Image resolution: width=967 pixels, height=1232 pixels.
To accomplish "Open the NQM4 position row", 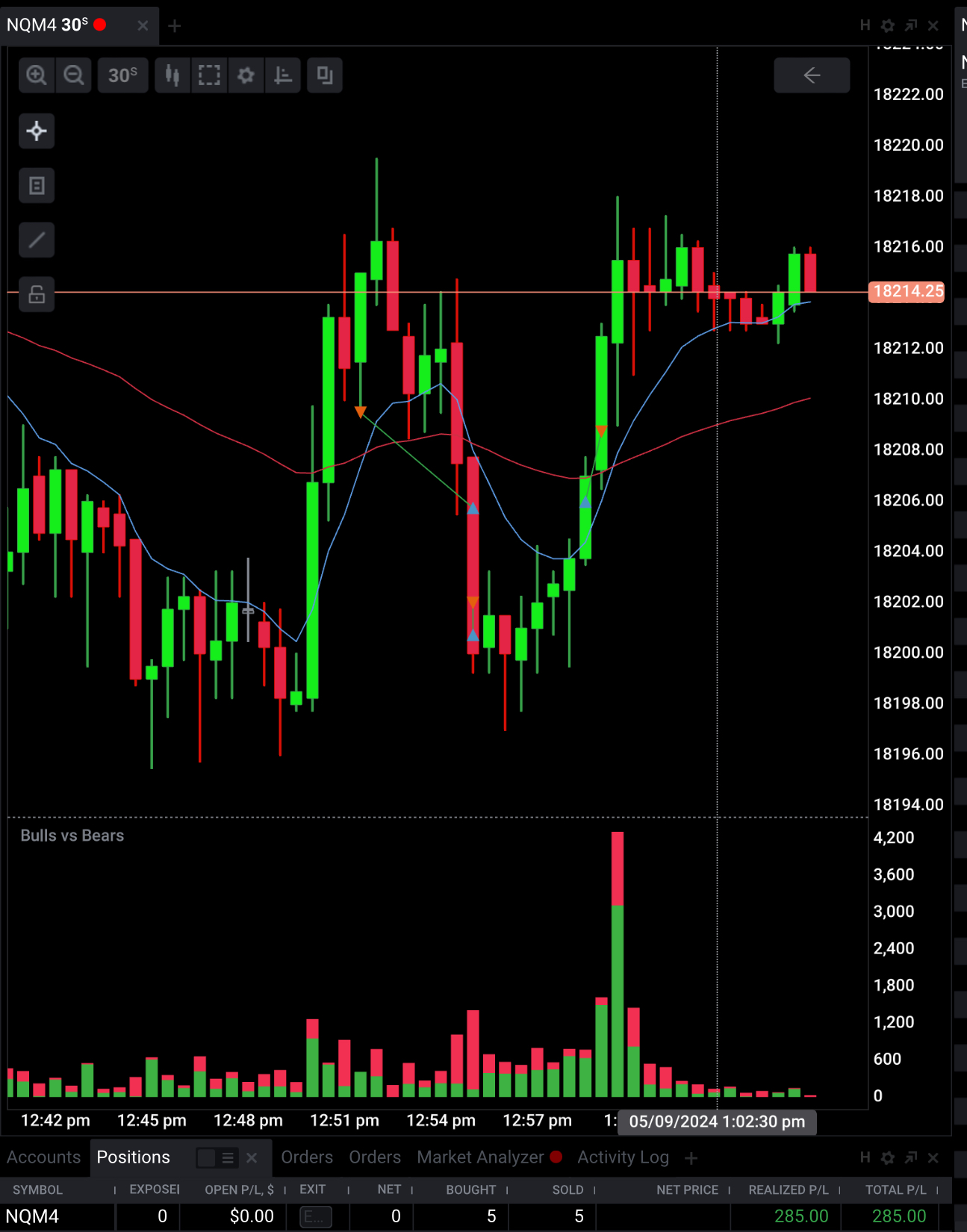I will 476,1216.
